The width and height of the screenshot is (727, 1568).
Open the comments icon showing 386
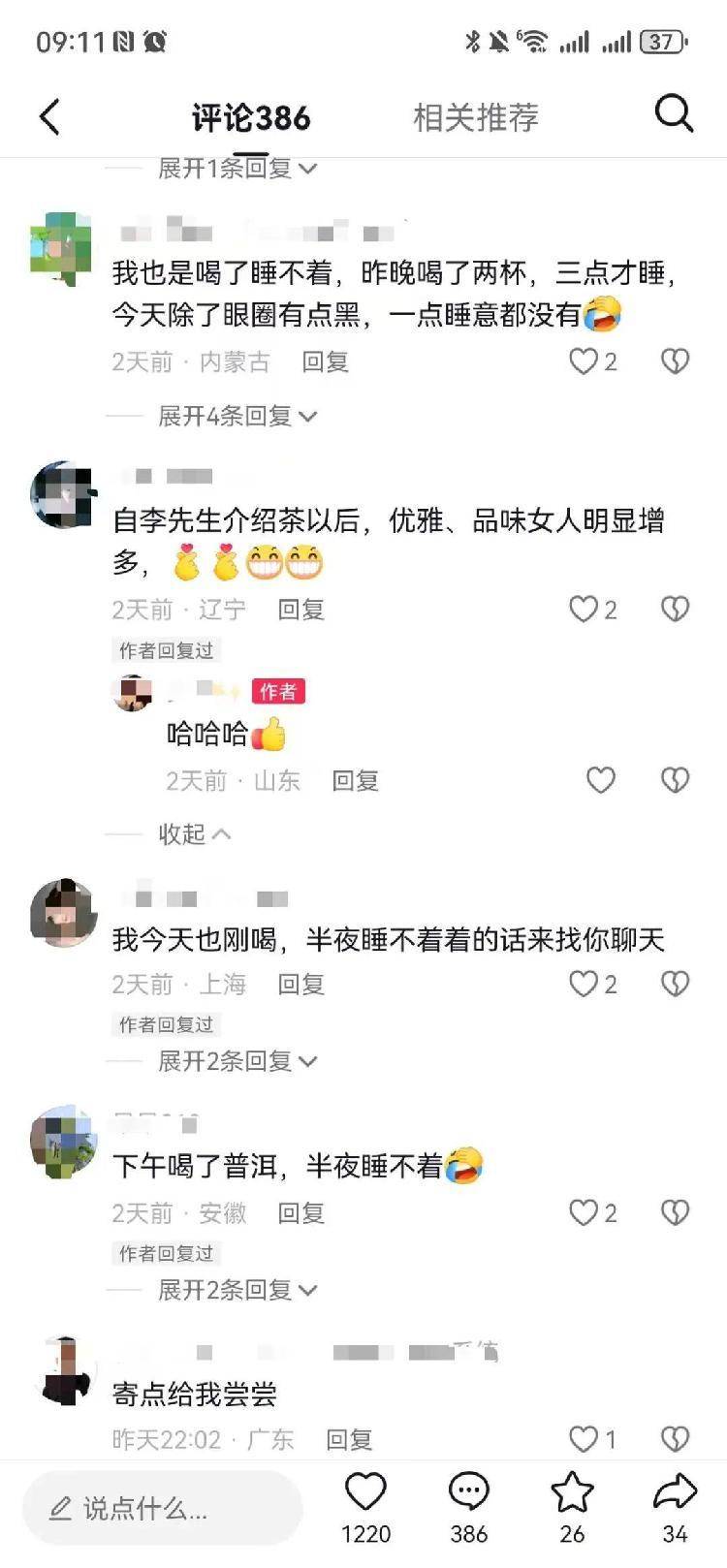(x=469, y=1492)
